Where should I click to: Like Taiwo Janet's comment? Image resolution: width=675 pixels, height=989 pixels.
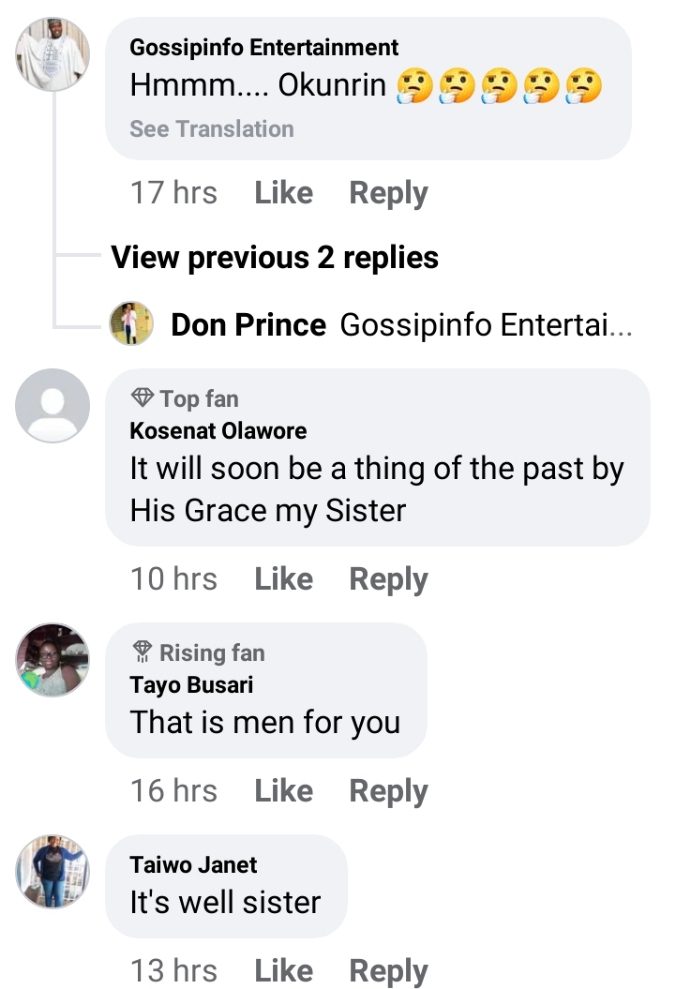coord(283,971)
